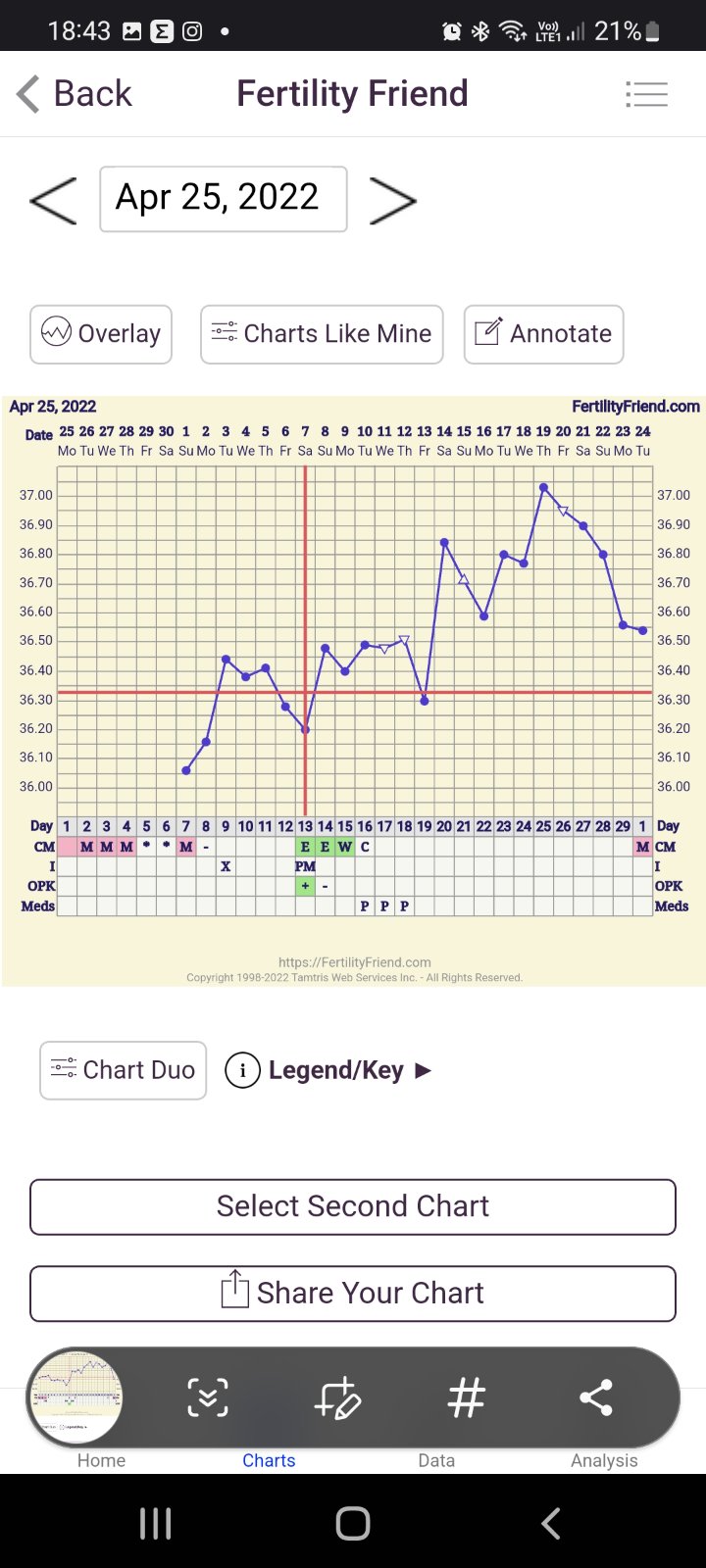Open Charts Like Mine
Screen dimensions: 706x1568
pos(322,334)
